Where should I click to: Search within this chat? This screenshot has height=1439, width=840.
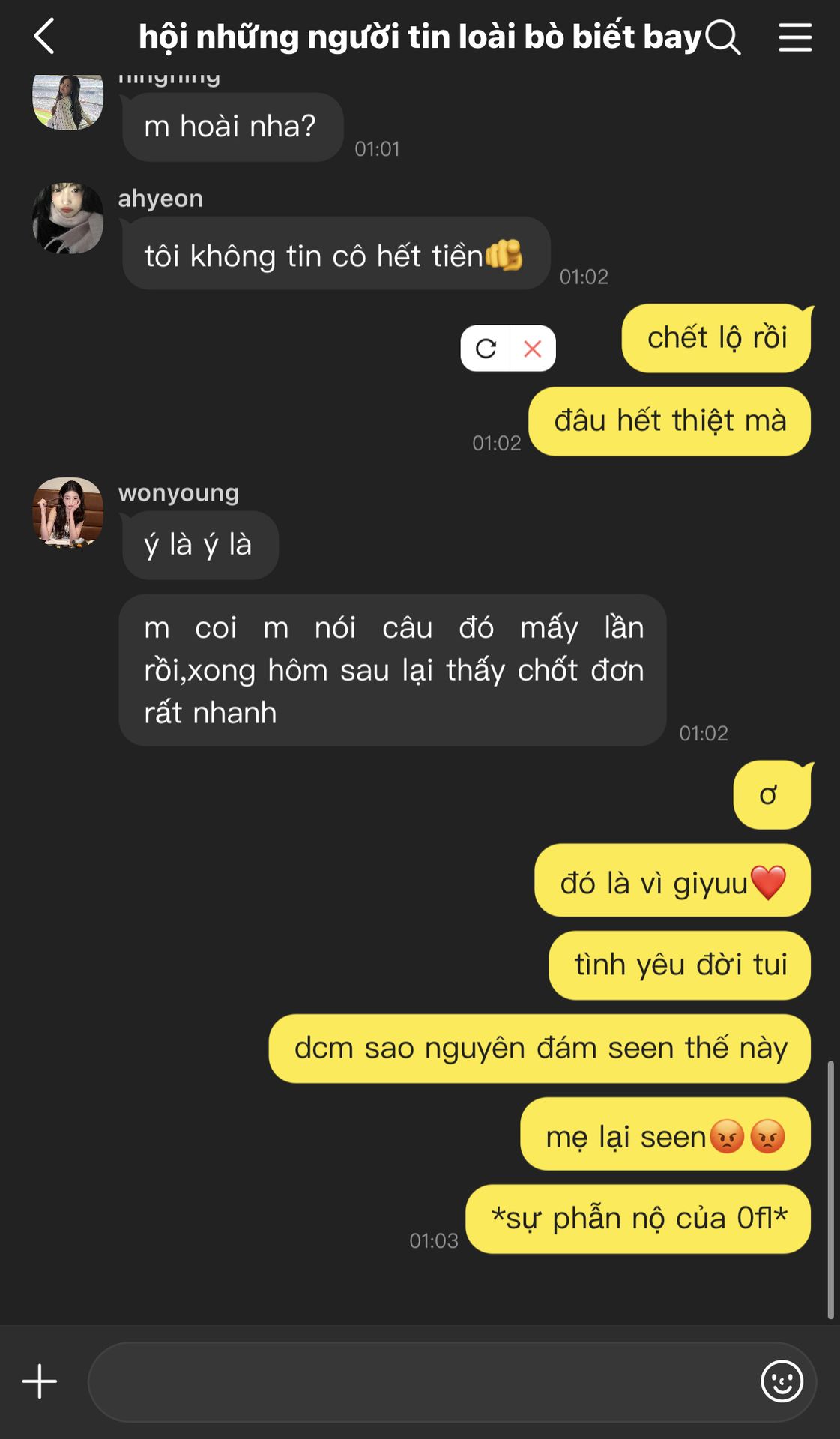(722, 37)
